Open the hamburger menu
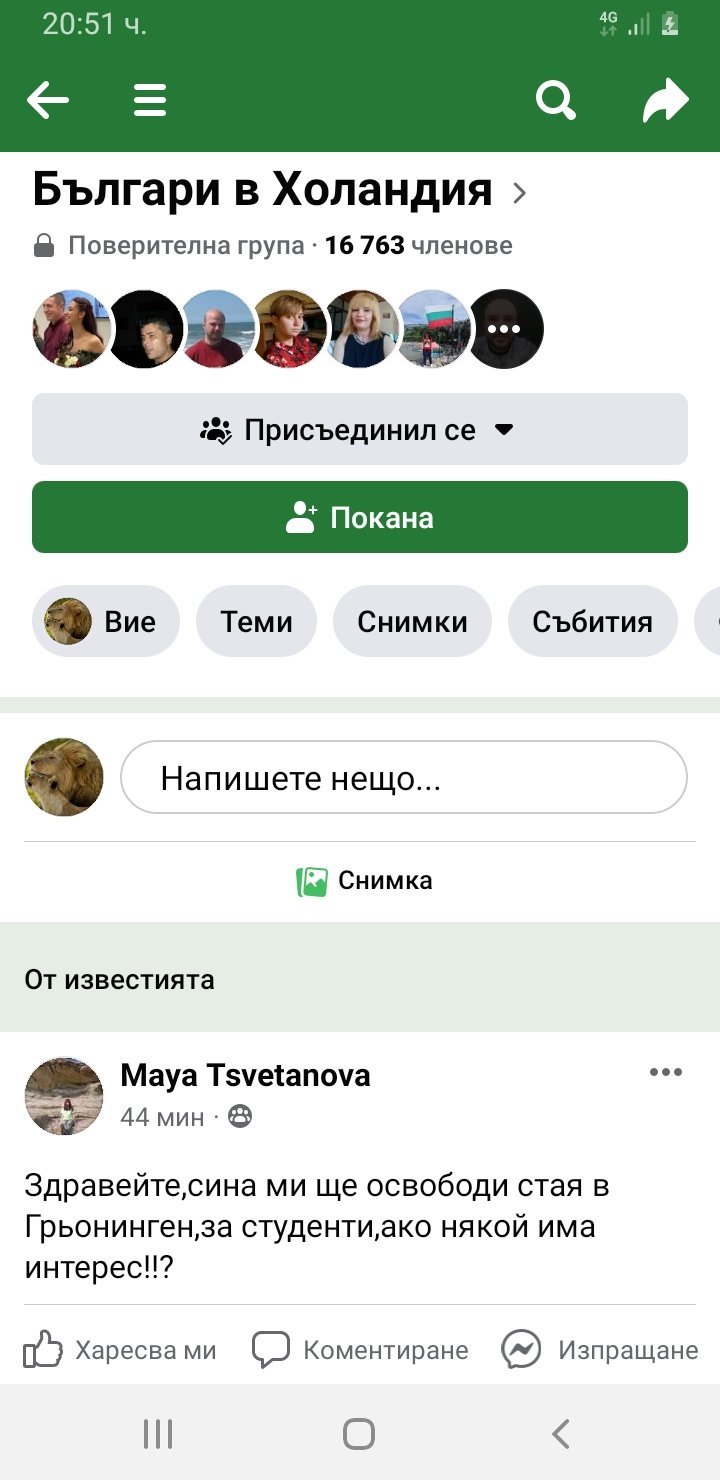Image resolution: width=720 pixels, height=1480 pixels. pos(150,100)
